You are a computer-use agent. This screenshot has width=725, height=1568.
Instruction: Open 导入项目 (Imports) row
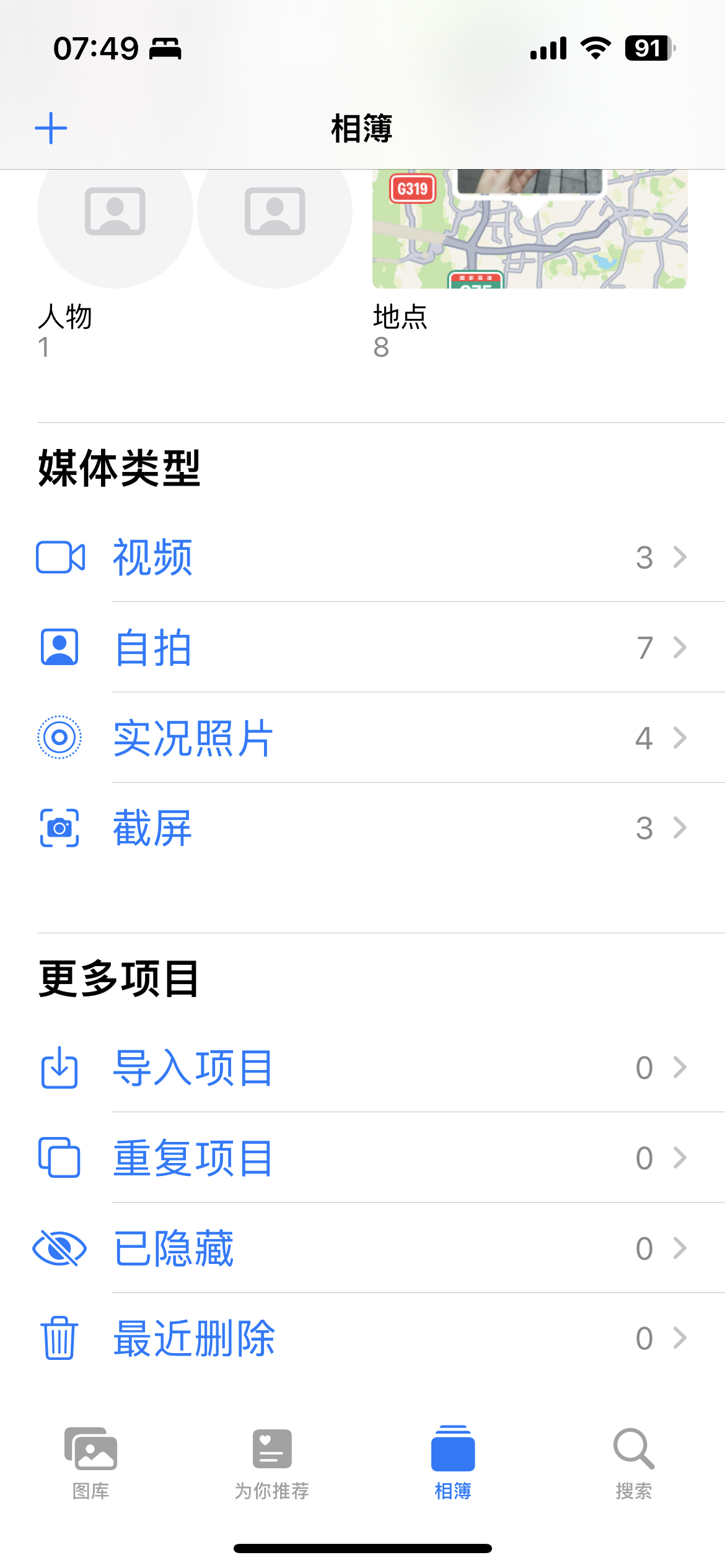click(362, 1068)
